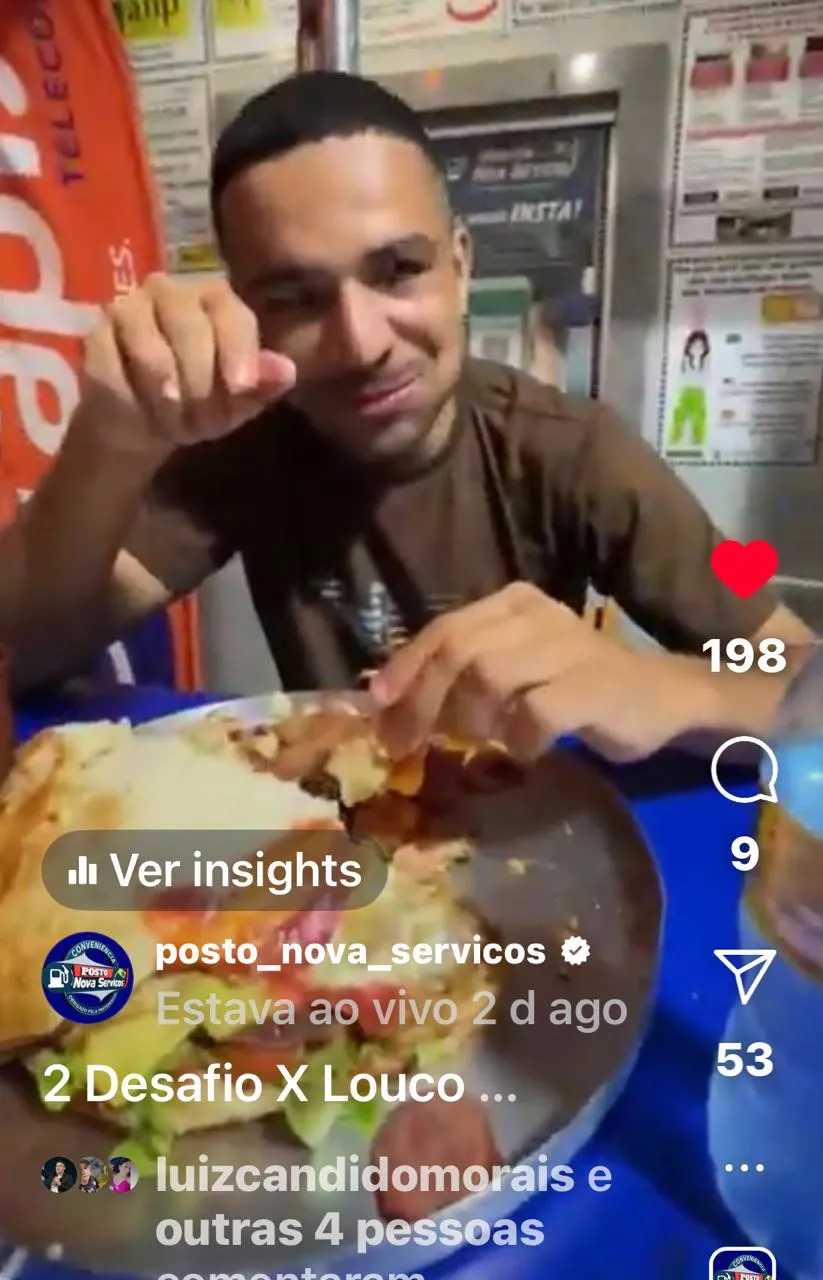Screen dimensions: 823x1280
Task: Expand the caption 2 Desafio X Louco
Action: click(x=280, y=1085)
